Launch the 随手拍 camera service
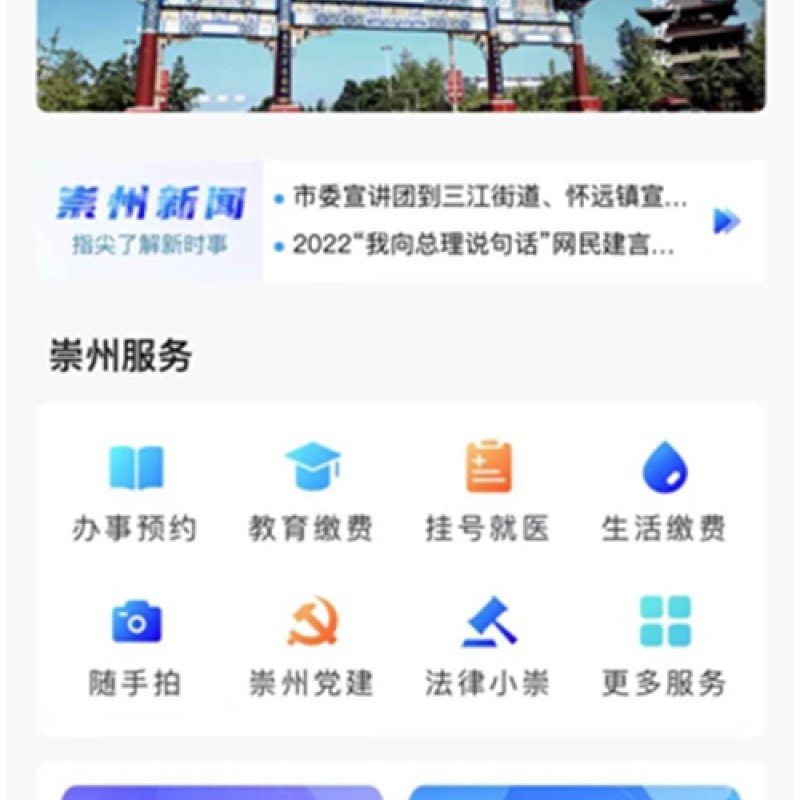Viewport: 800px width, 800px height. [x=134, y=647]
